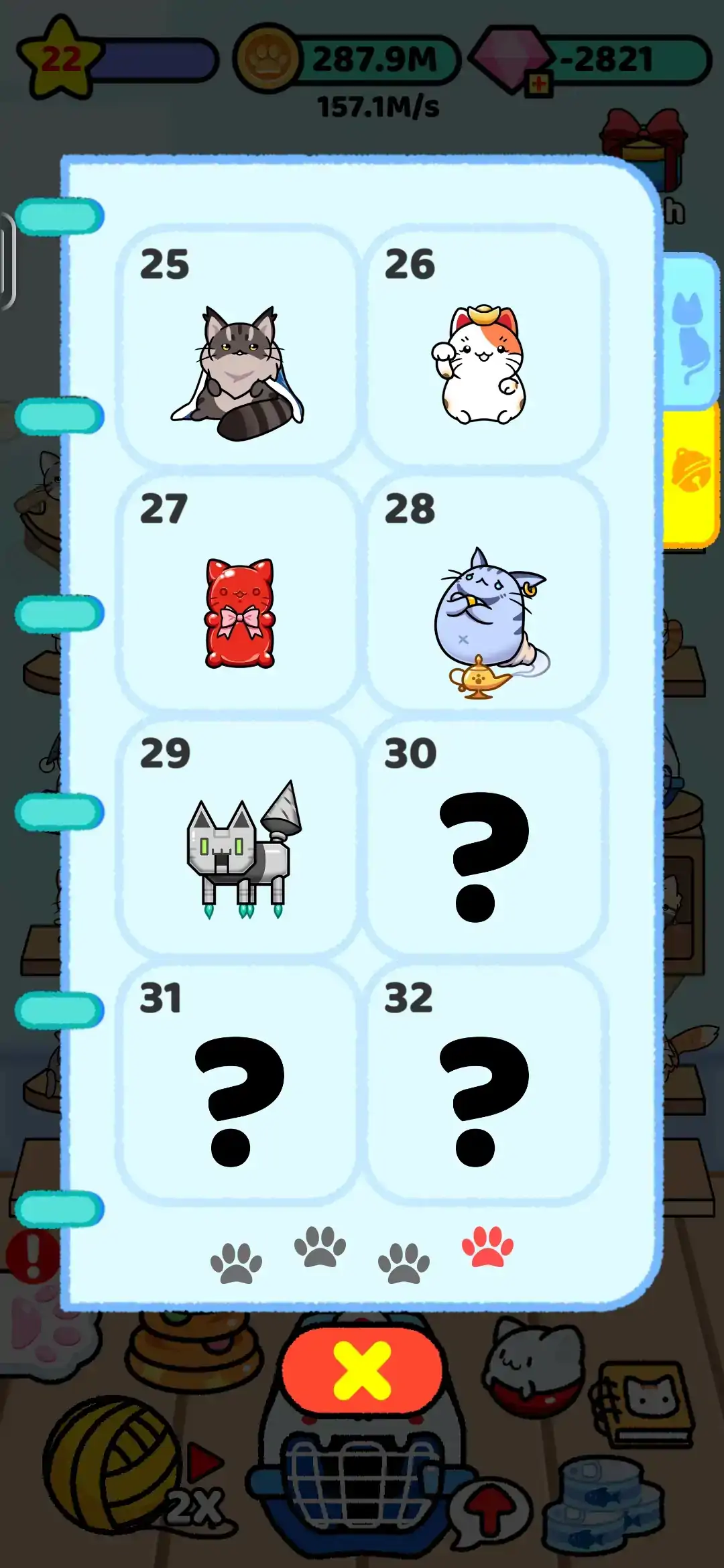Go to the third paw page
This screenshot has width=724, height=1568.
(x=404, y=1263)
